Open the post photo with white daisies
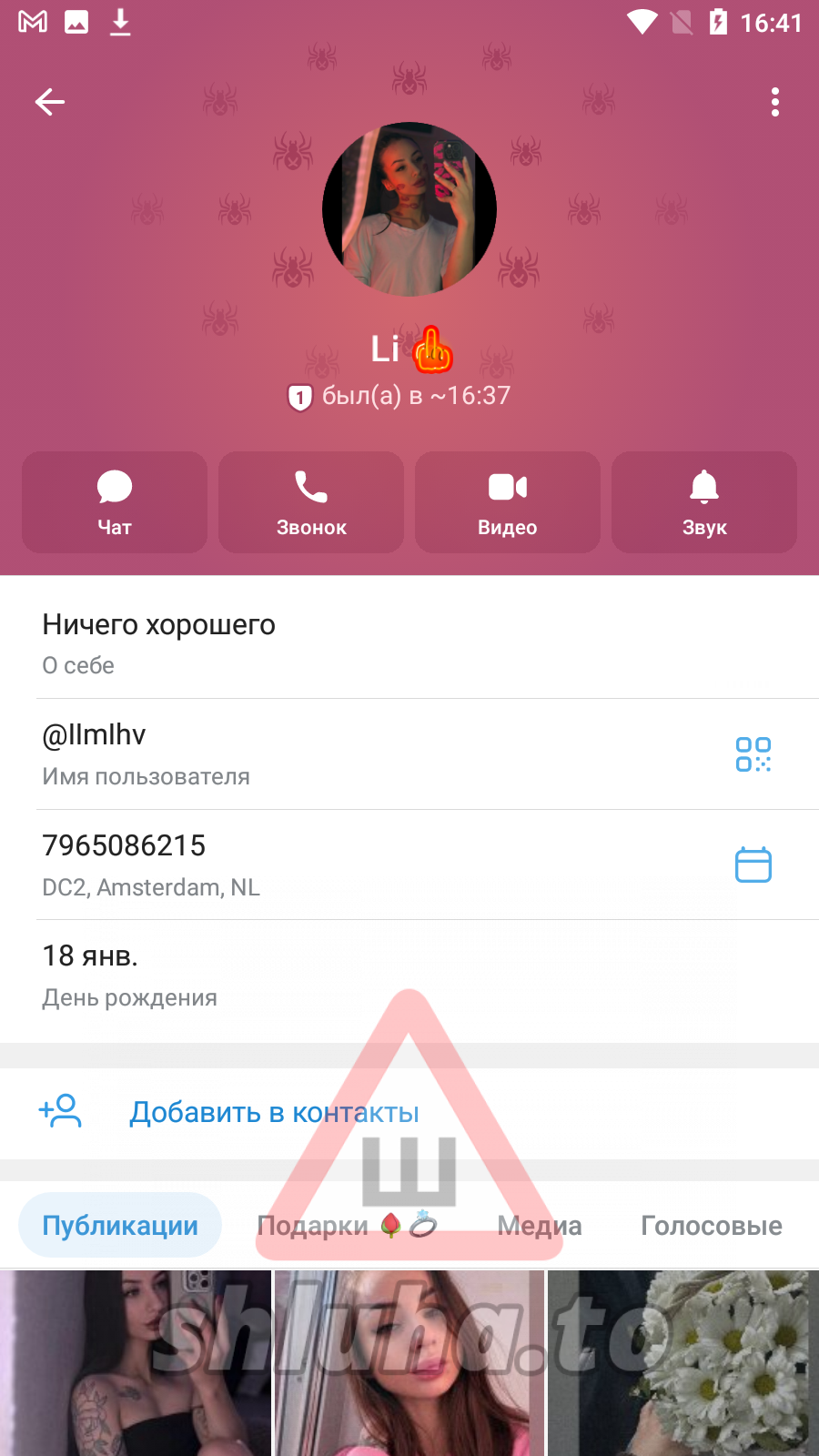819x1456 pixels. tap(682, 1363)
